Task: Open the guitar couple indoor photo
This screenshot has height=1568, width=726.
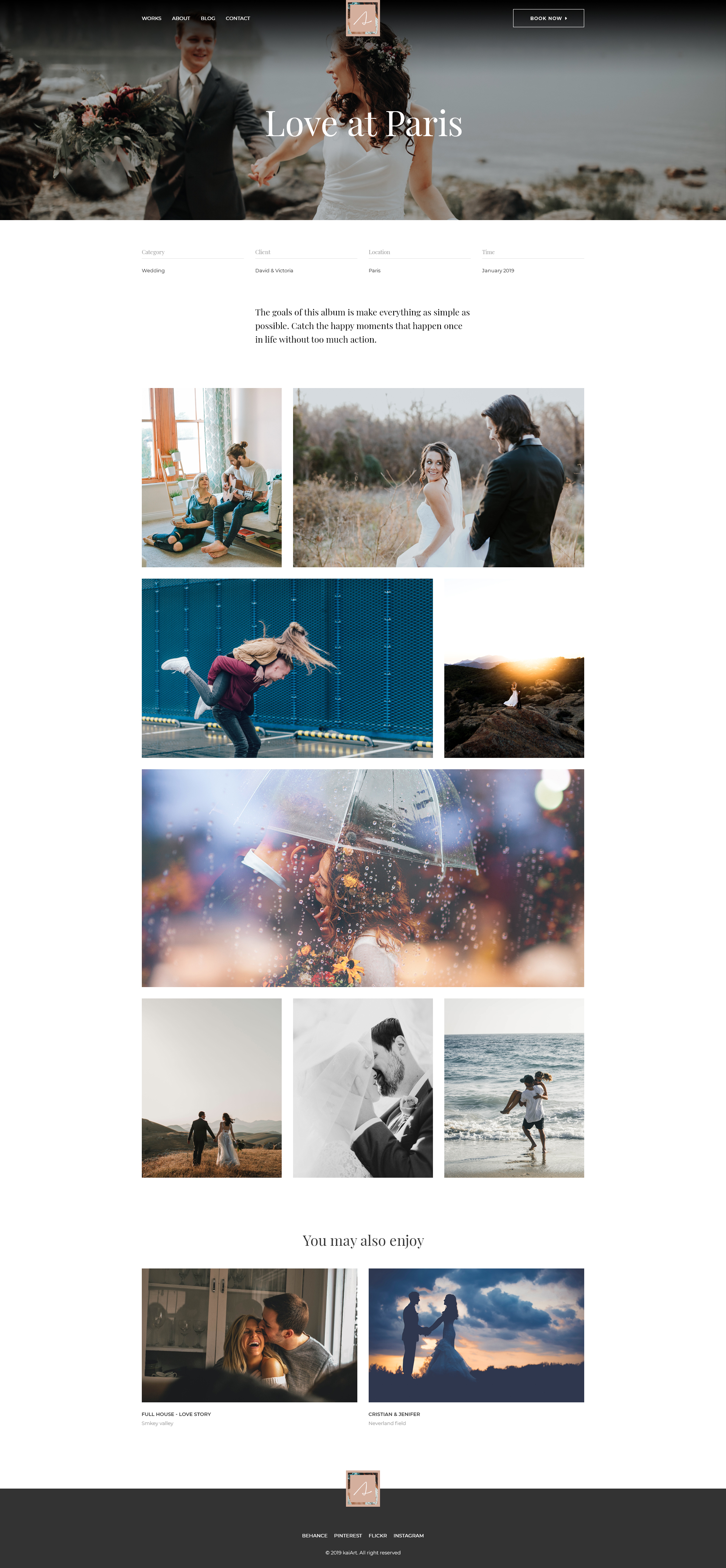Action: coord(211,477)
